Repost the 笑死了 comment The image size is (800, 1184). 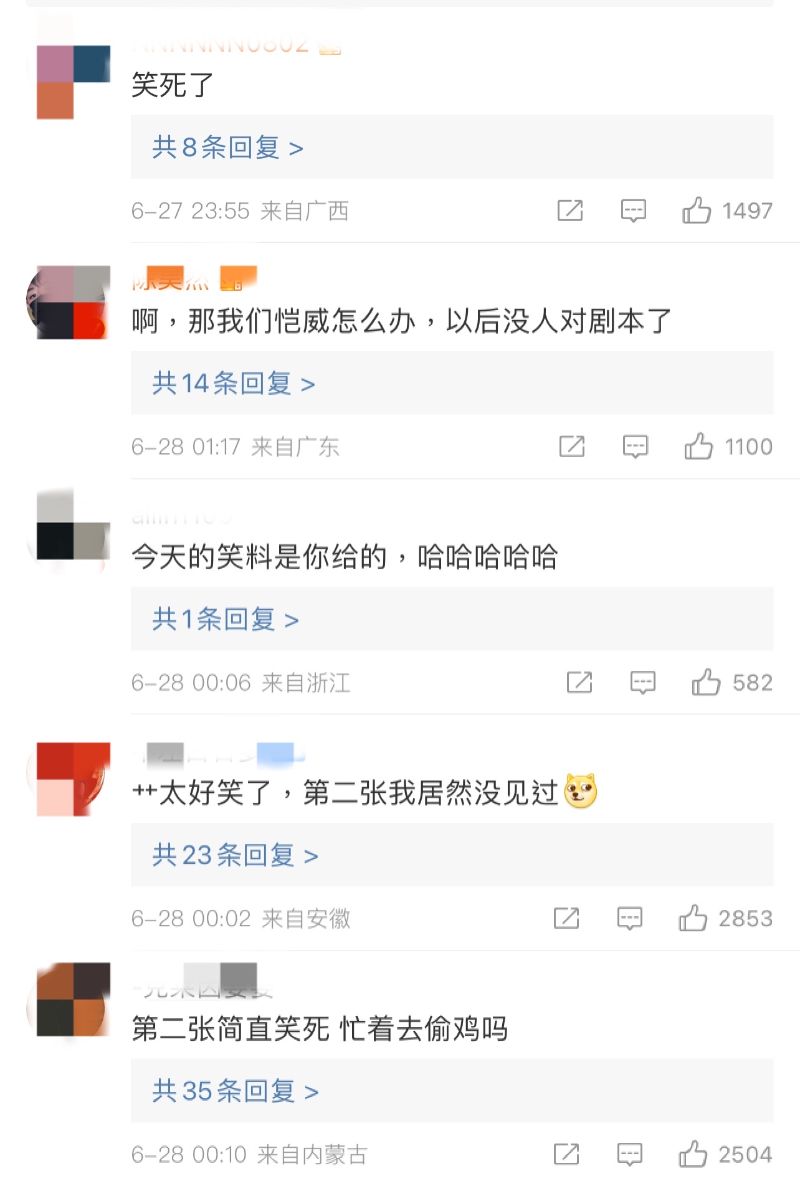coord(570,211)
